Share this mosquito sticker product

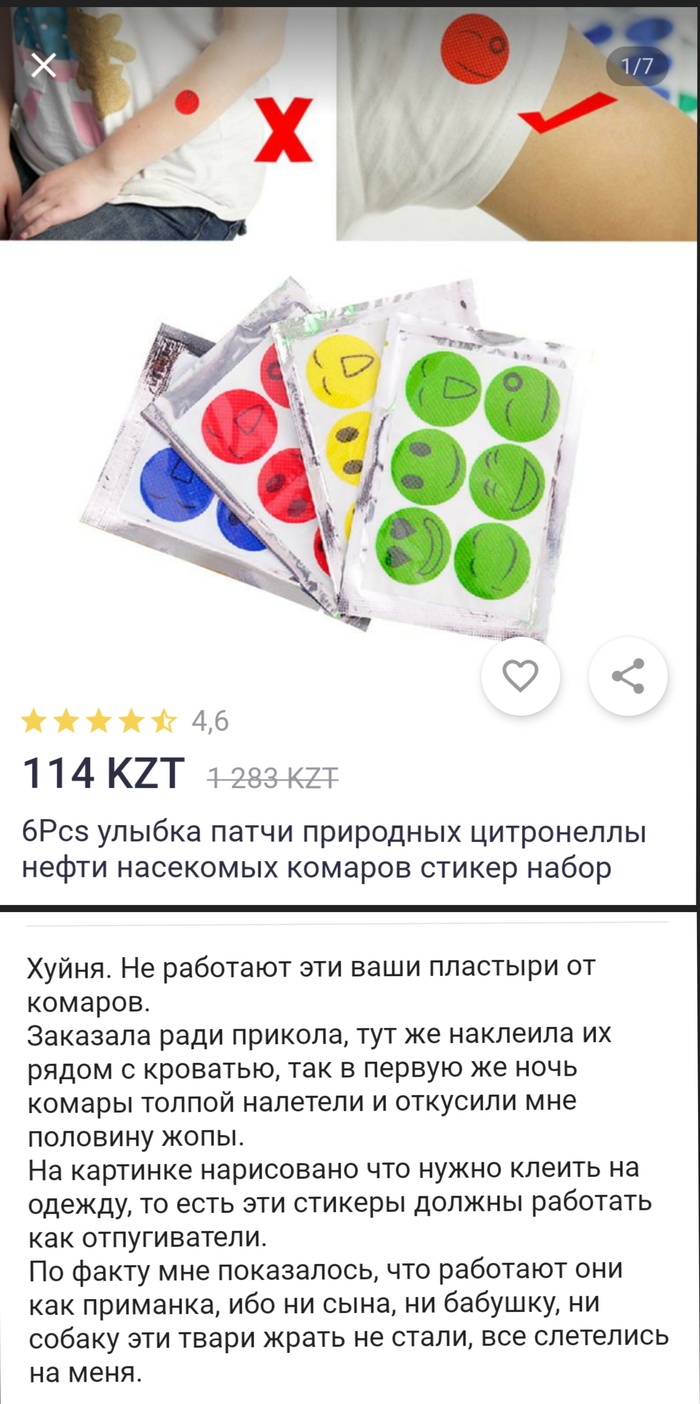pos(628,677)
